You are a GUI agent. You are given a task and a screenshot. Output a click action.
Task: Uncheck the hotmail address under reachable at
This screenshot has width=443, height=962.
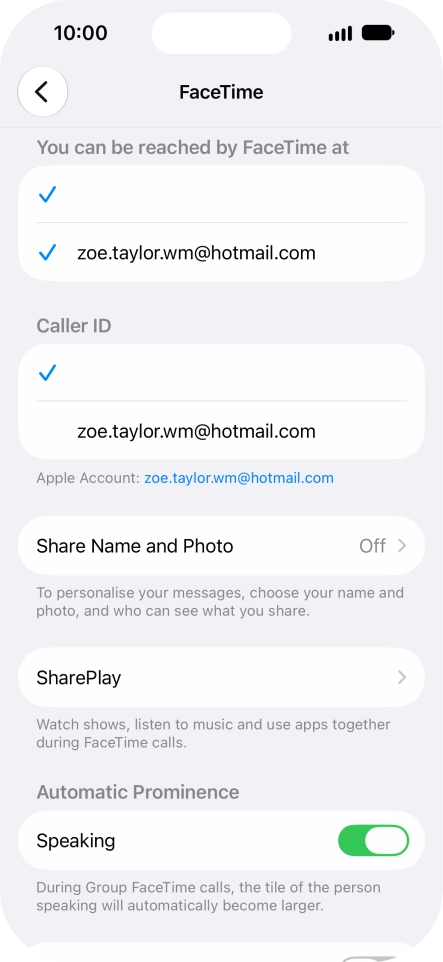tap(222, 252)
